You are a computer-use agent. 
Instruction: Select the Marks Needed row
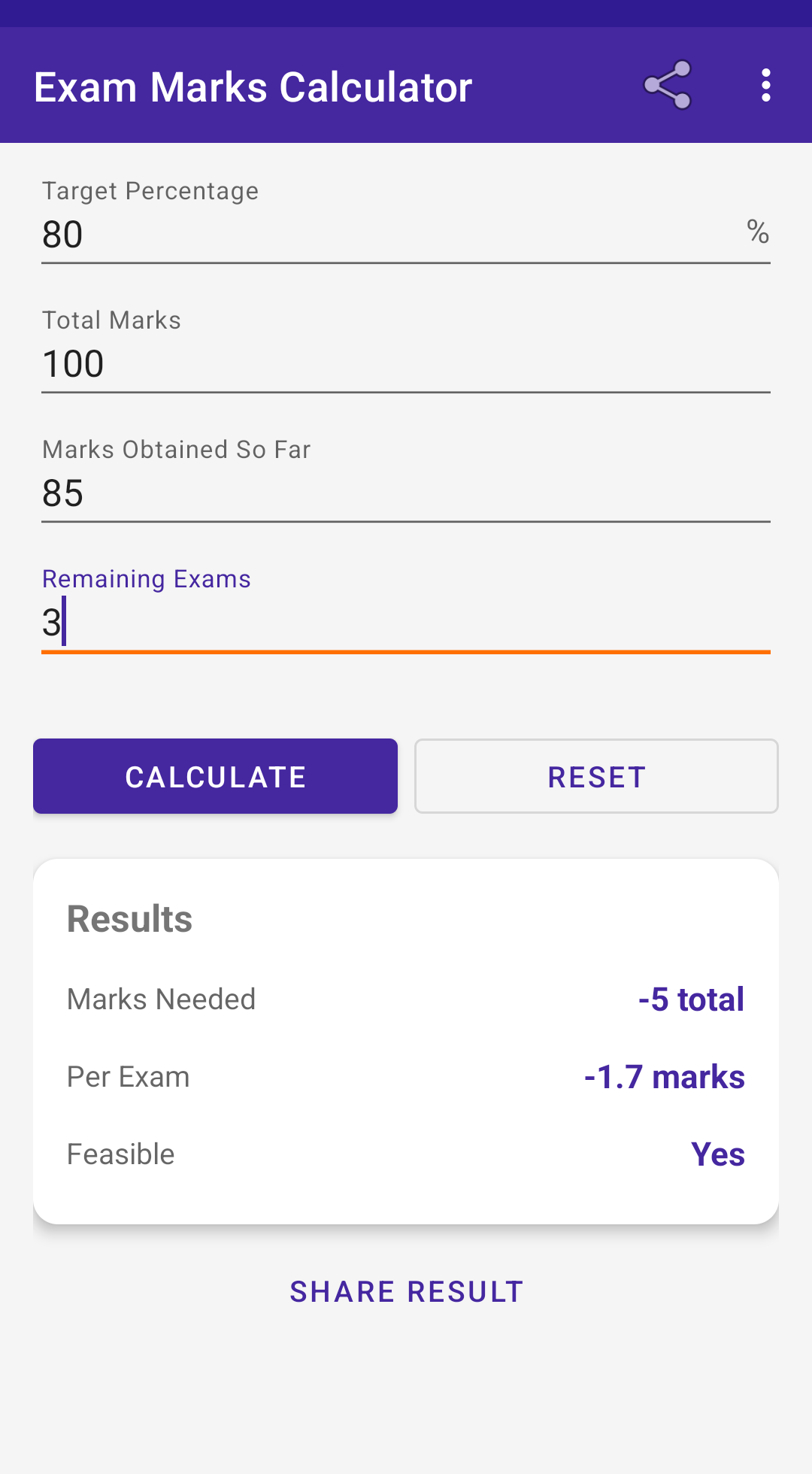pyautogui.click(x=161, y=999)
